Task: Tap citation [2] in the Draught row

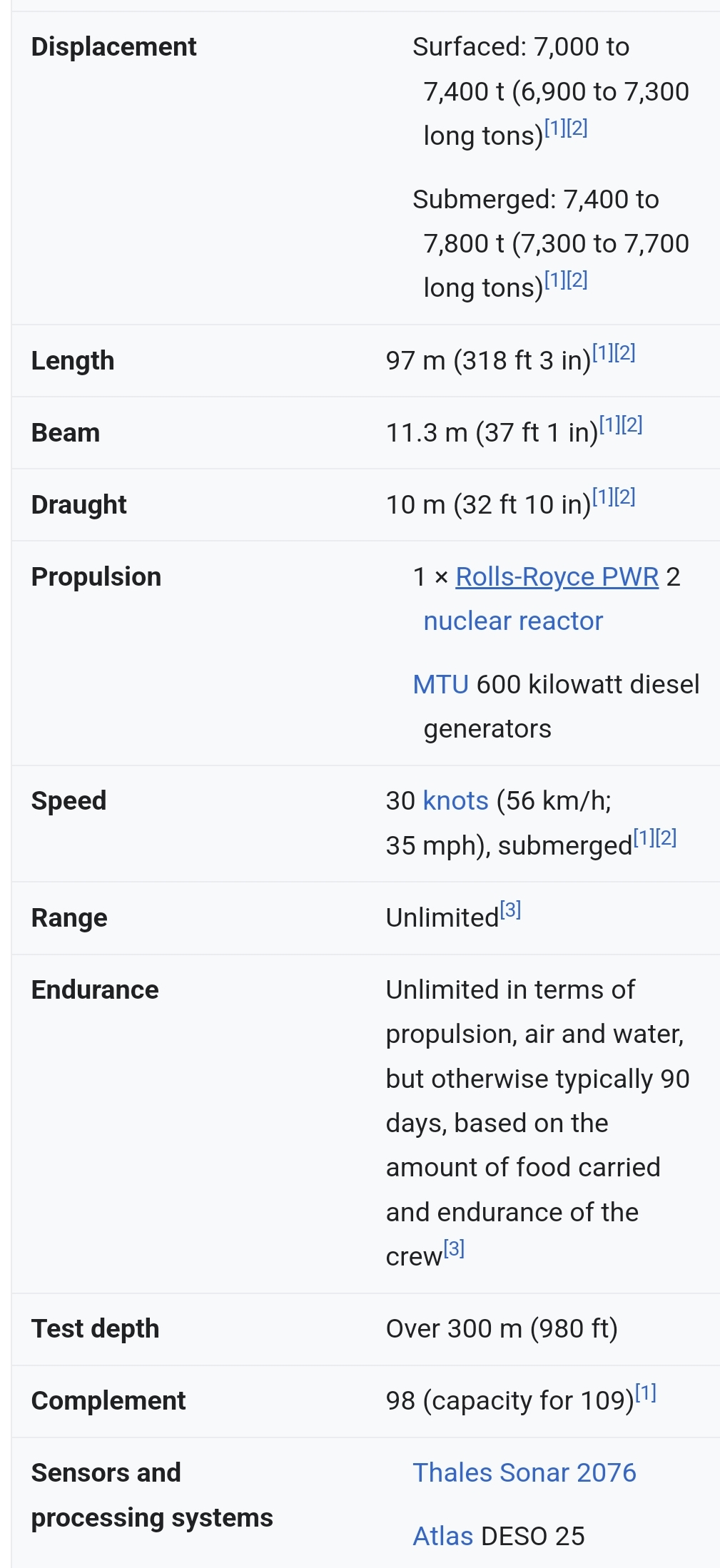Action: 625,497
